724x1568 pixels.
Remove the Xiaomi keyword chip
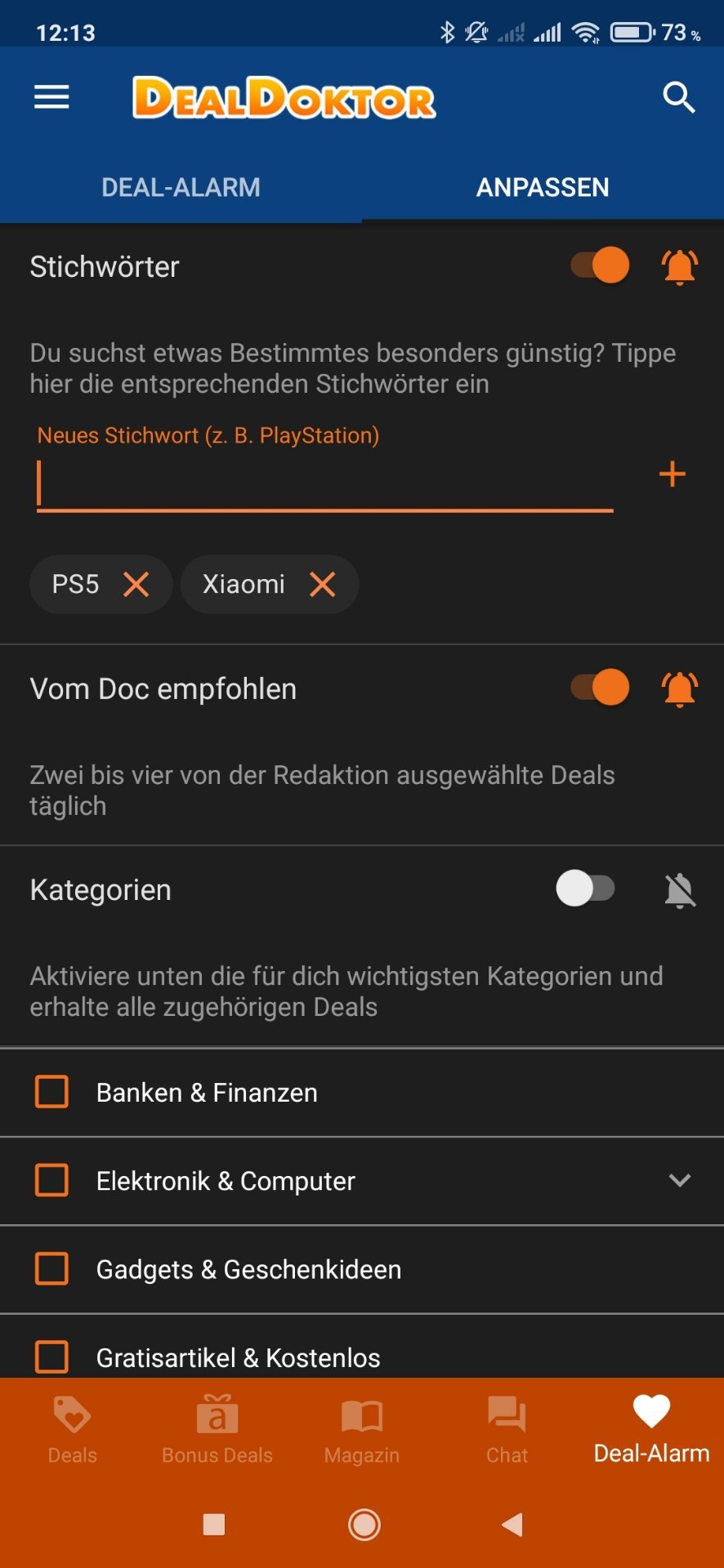pos(323,584)
